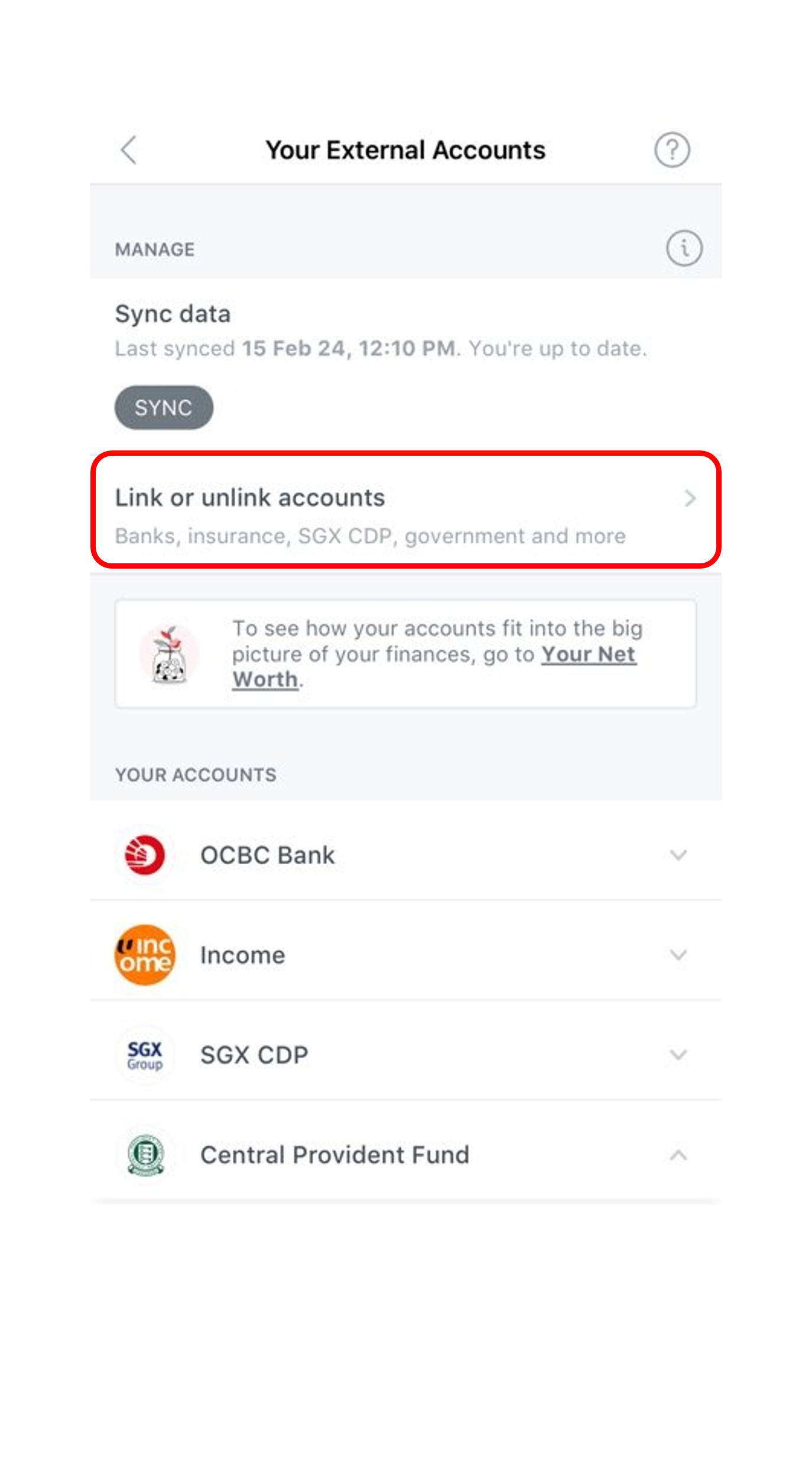This screenshot has height=1463, width=812.
Task: Tap the SYNC button
Action: [164, 408]
